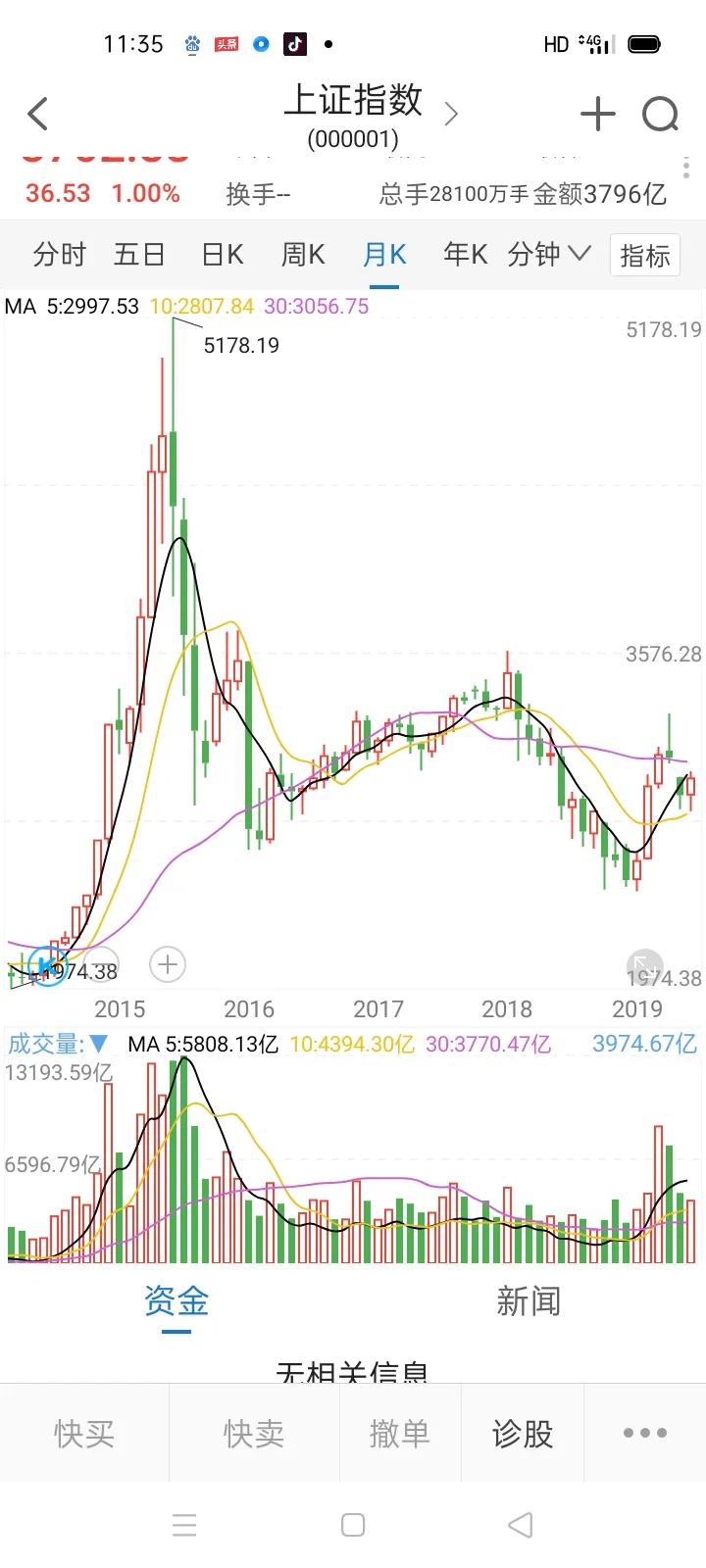This screenshot has width=706, height=1568.
Task: Expand stock details via the right chevron
Action: point(451,114)
